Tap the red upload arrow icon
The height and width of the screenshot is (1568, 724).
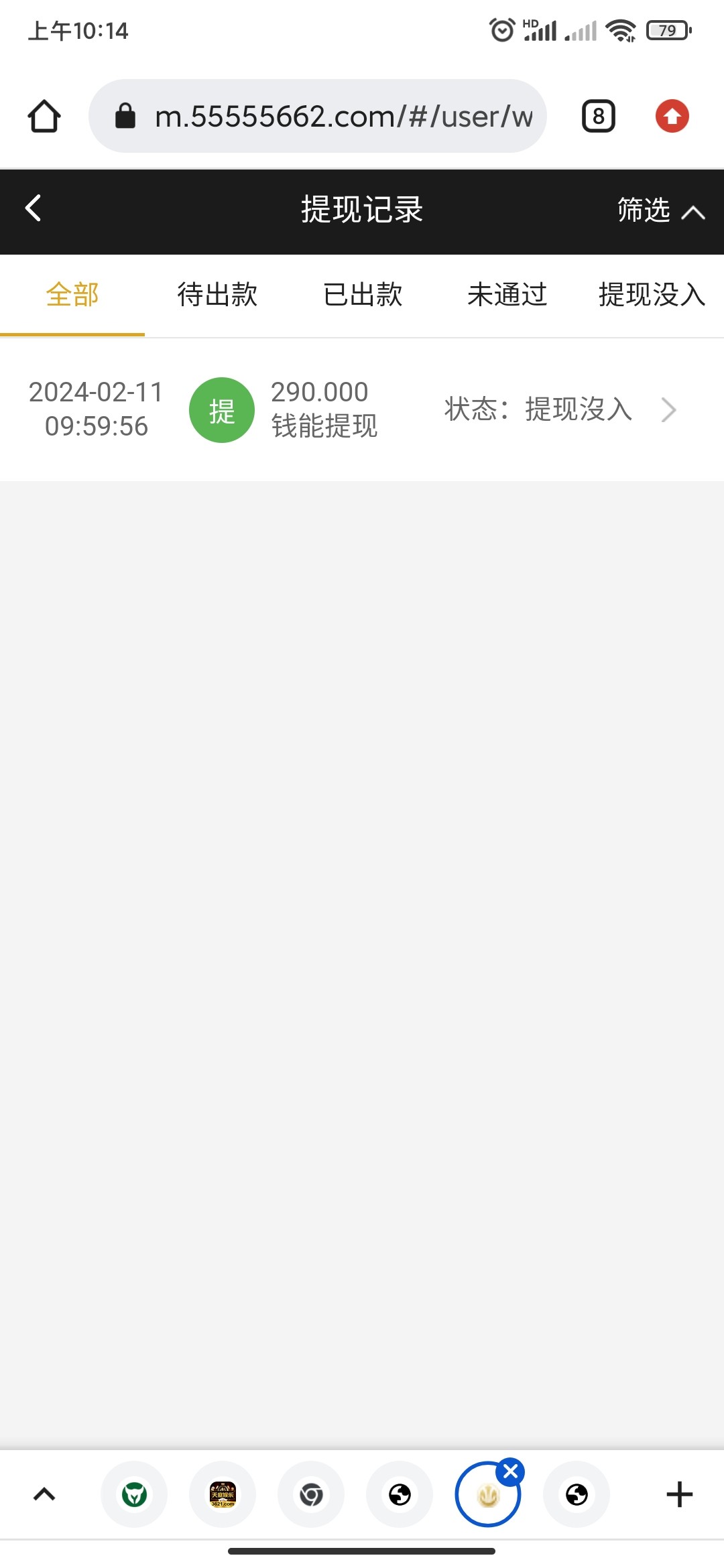672,117
